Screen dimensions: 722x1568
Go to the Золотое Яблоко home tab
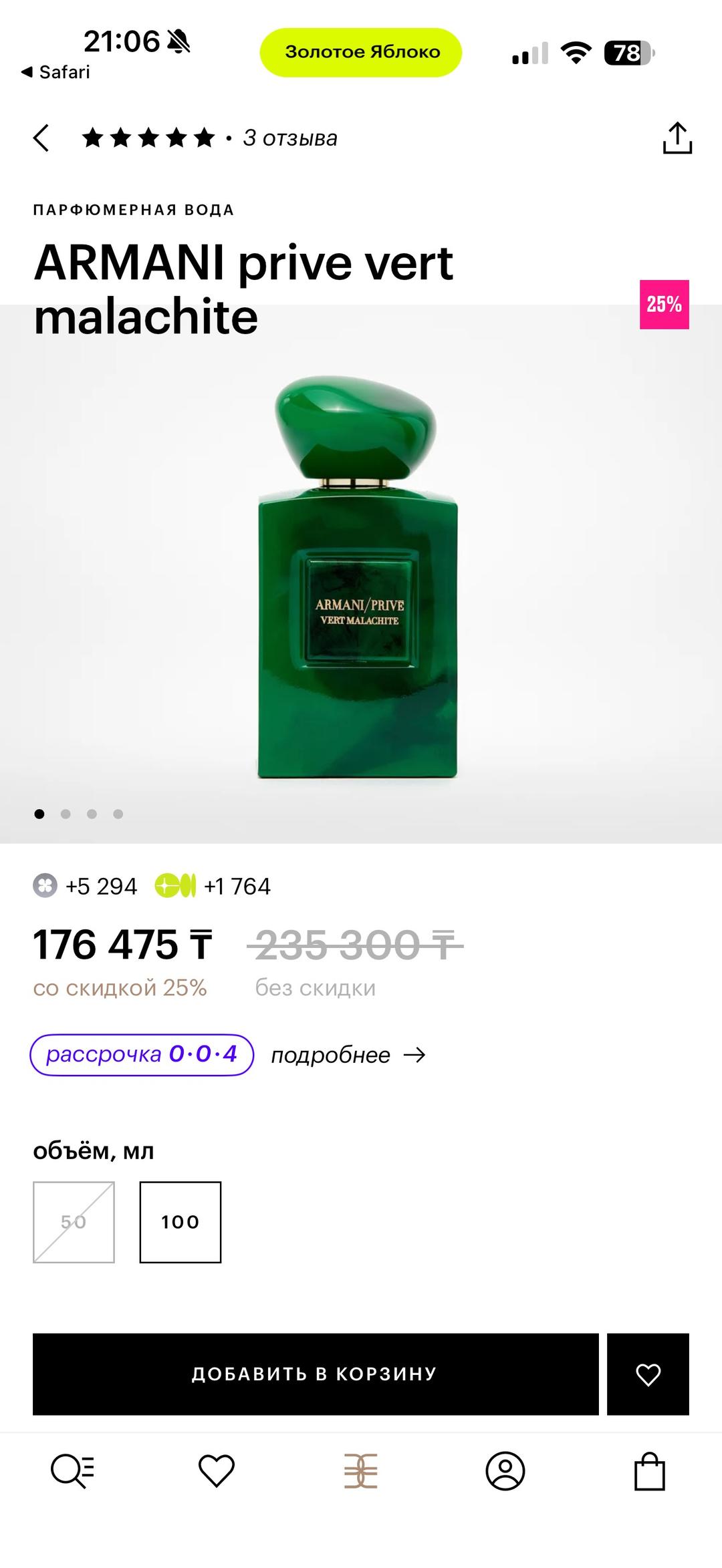coord(361,1470)
